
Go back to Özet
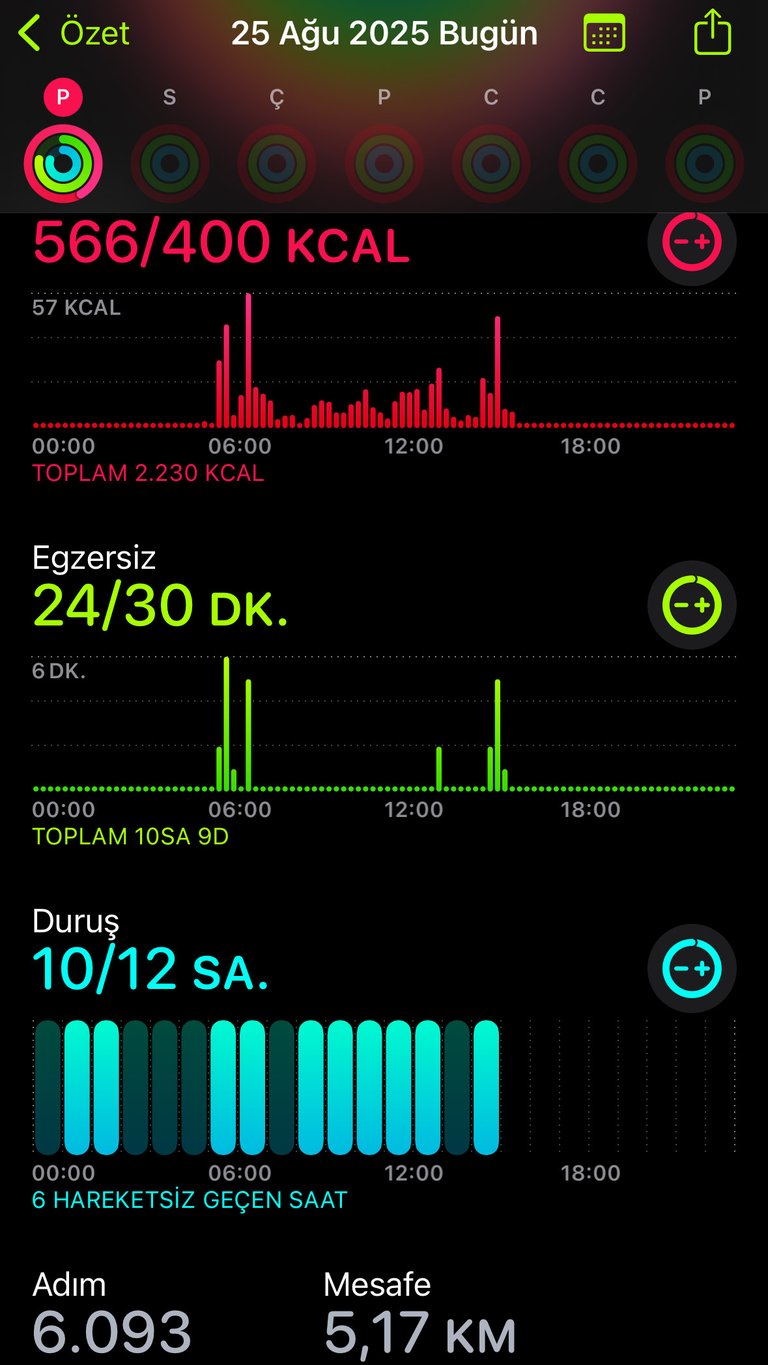pos(74,33)
